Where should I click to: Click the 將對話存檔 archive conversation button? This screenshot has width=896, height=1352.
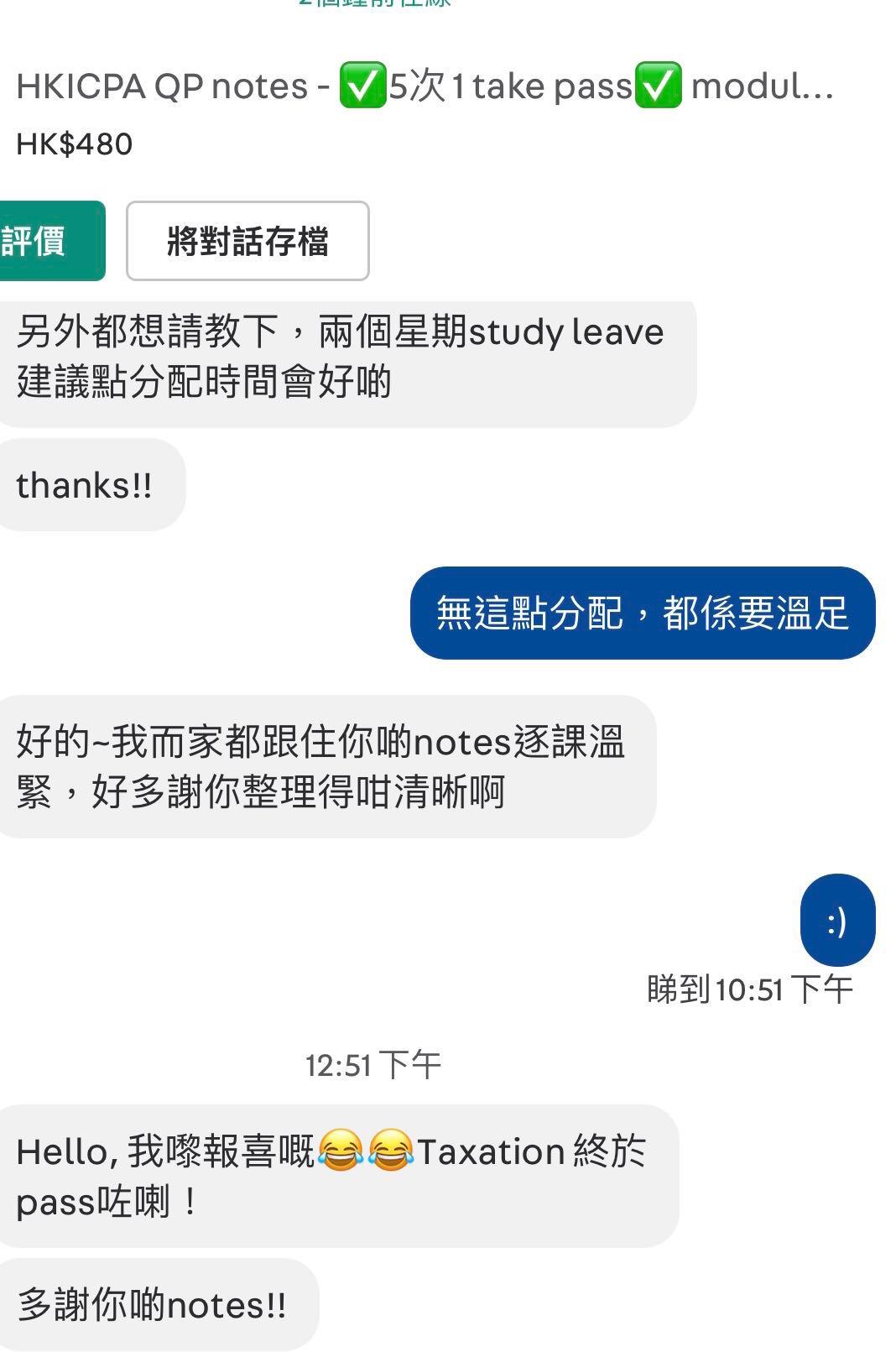[247, 241]
